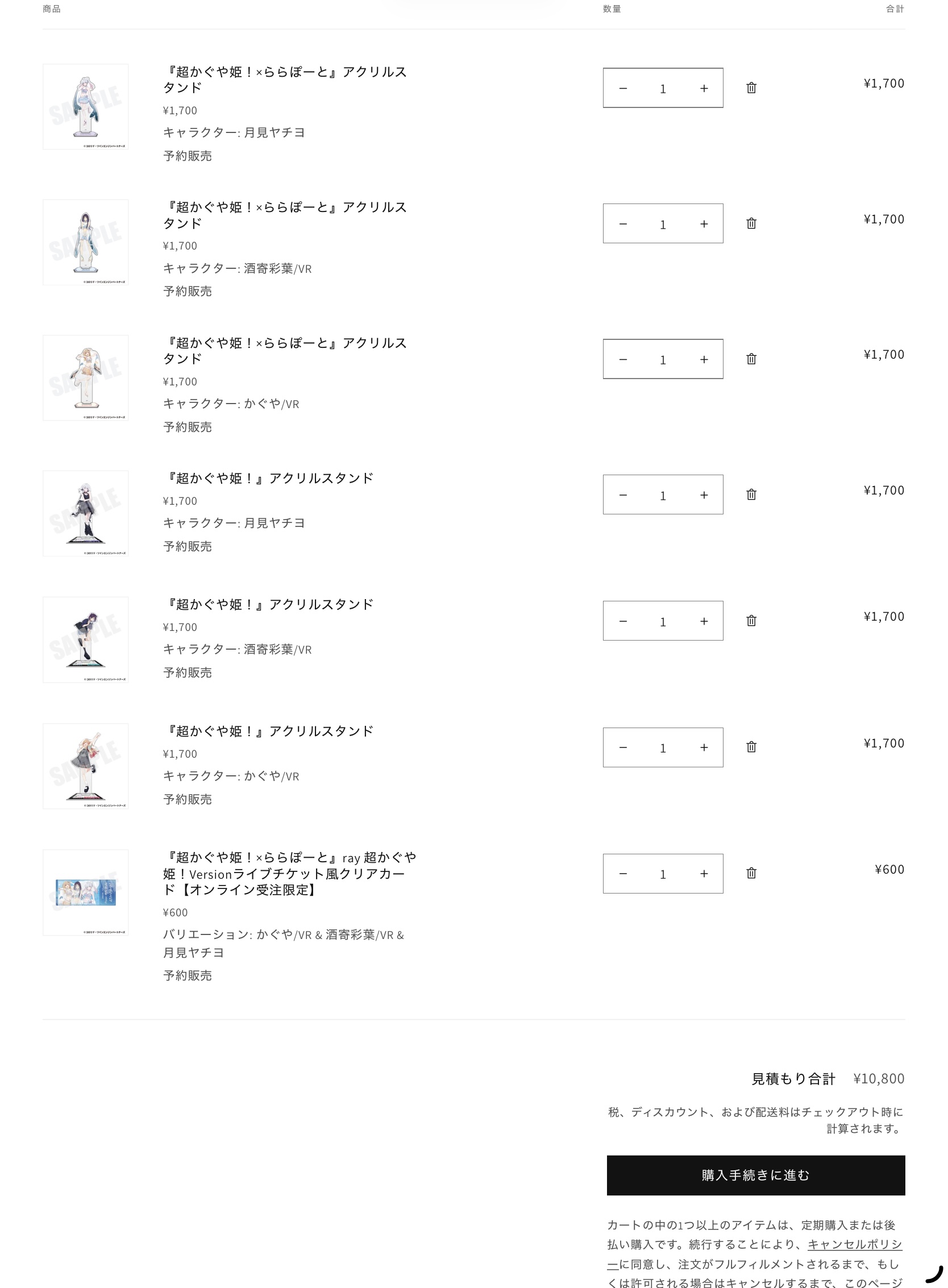Add one more ららぽーと 月見ヤチヨ acrylic stand

coord(704,89)
